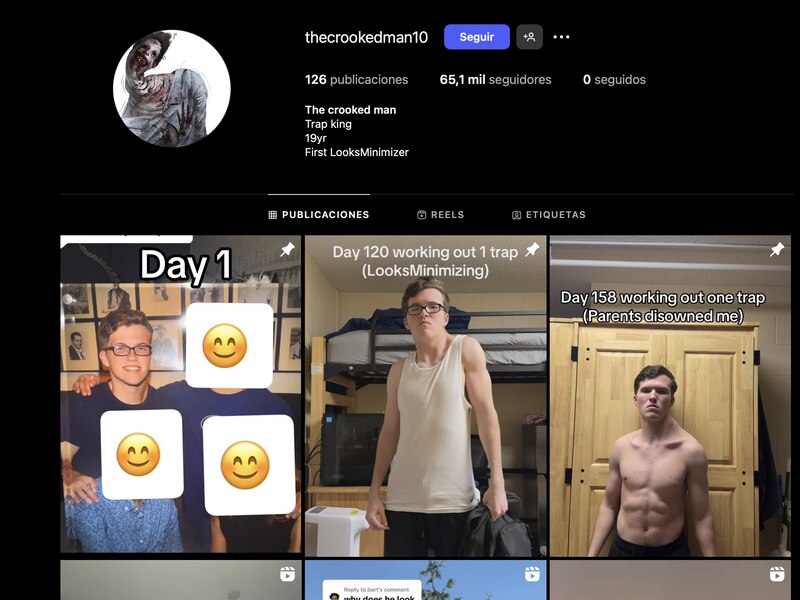Open the reel replying to bart's comment
Image resolution: width=800 pixels, height=600 pixels.
point(425,581)
